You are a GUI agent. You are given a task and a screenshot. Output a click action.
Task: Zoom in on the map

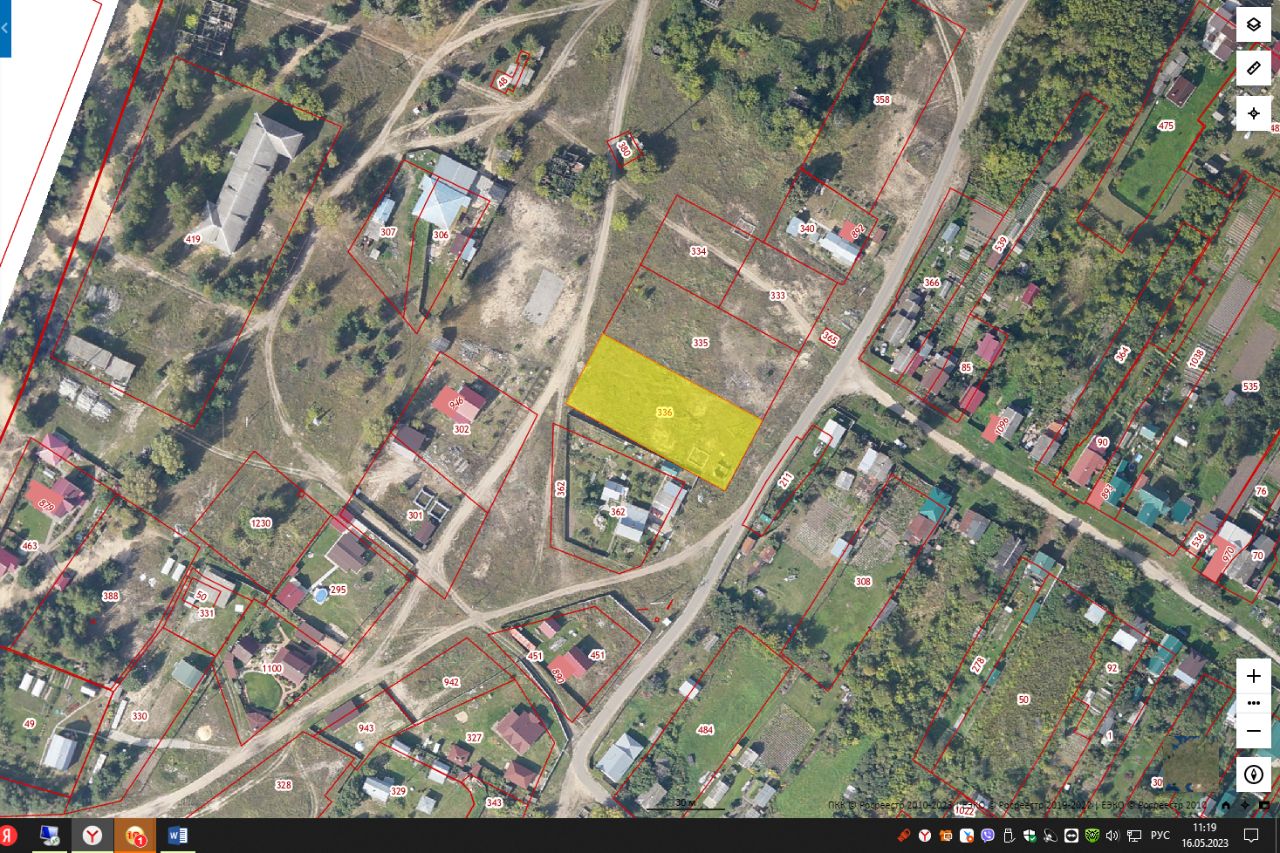tap(1253, 676)
